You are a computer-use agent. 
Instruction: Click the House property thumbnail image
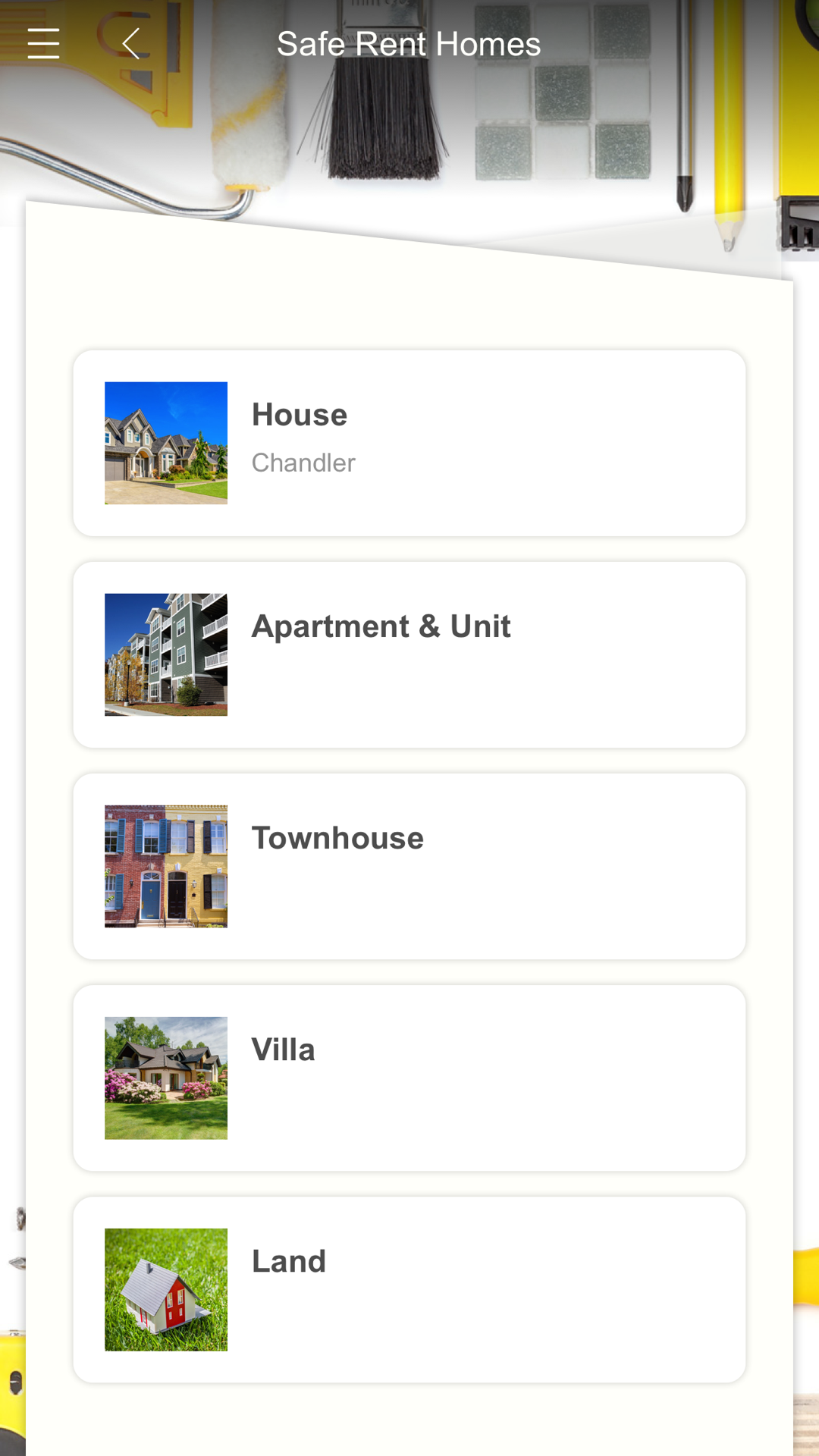[x=166, y=443]
